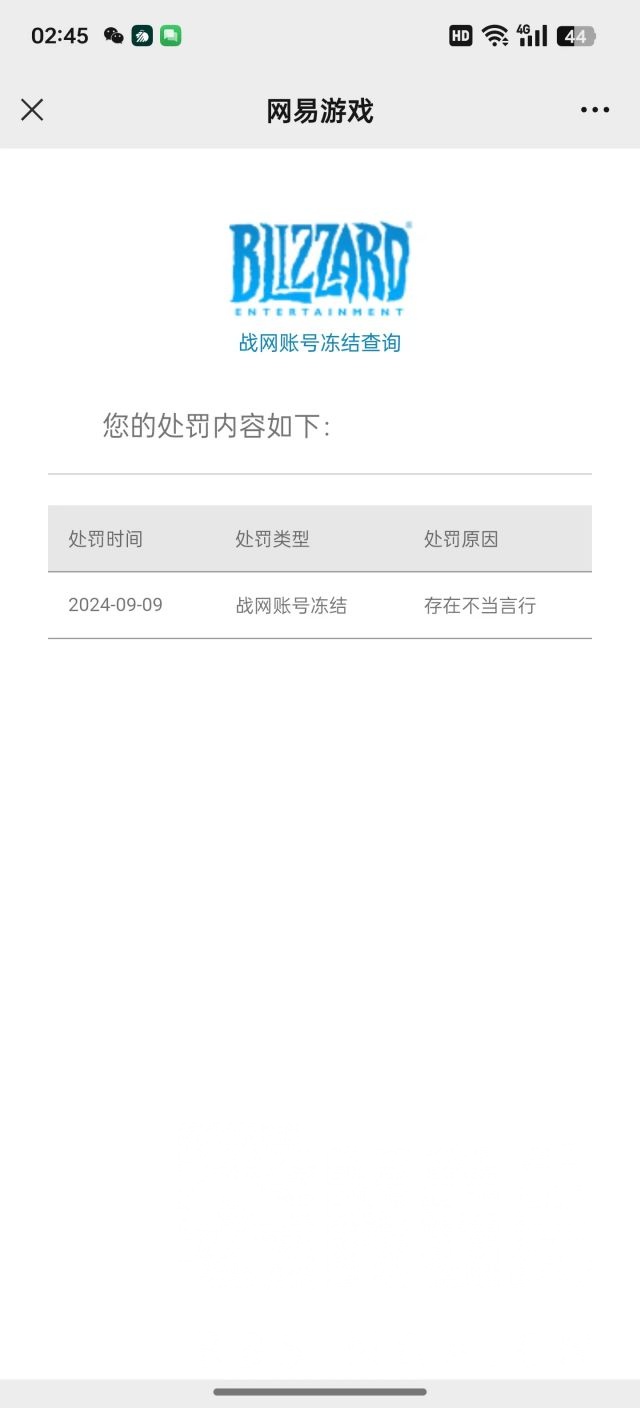Close the 网易游戏 web page
This screenshot has height=1408, width=640.
[x=32, y=110]
